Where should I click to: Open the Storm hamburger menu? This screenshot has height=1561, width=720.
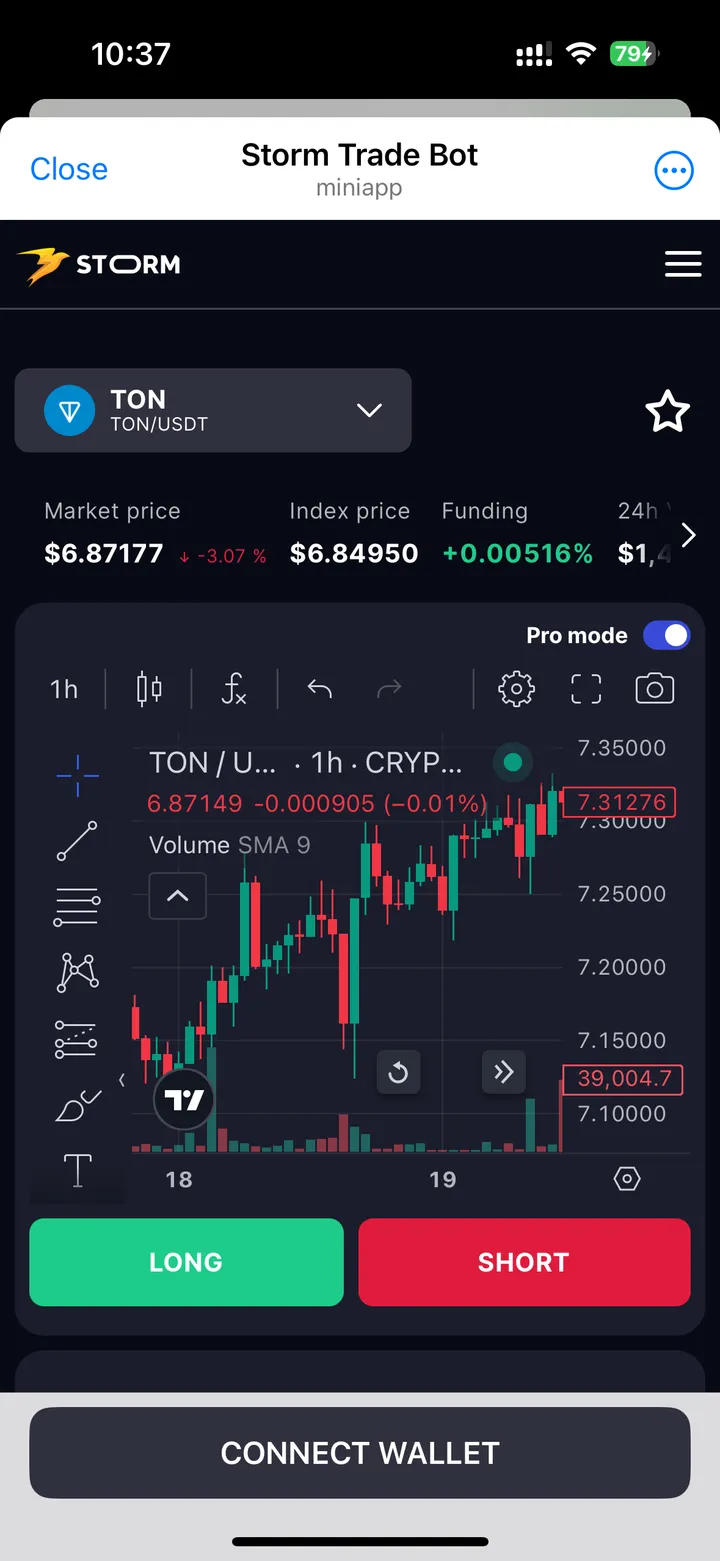[x=683, y=264]
